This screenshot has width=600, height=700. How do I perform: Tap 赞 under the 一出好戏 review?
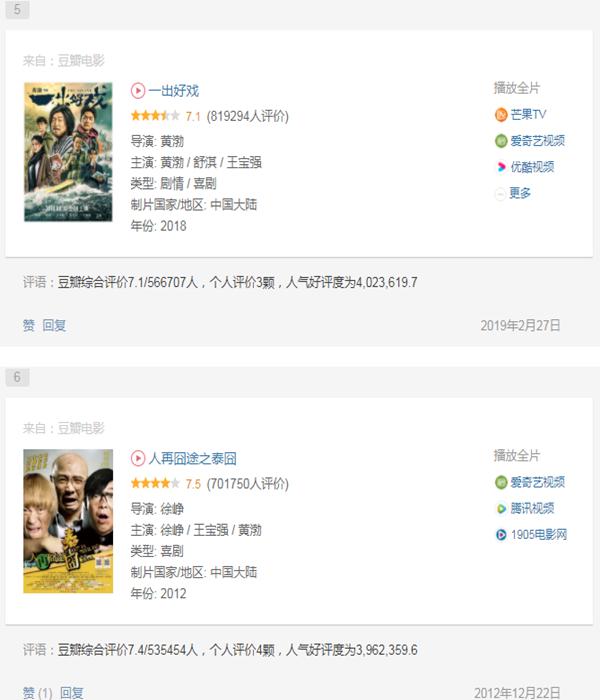[29, 325]
